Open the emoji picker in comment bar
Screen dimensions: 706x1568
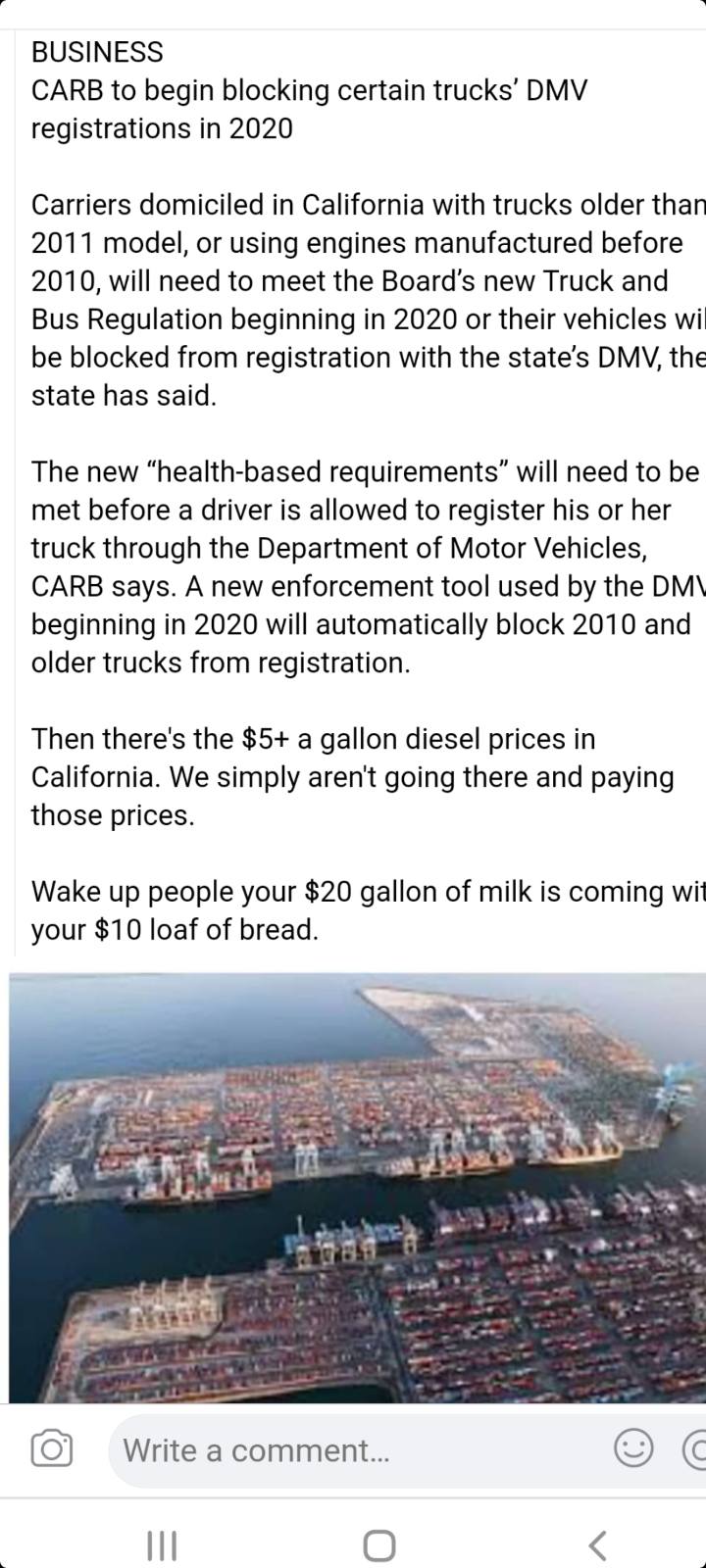633,1449
